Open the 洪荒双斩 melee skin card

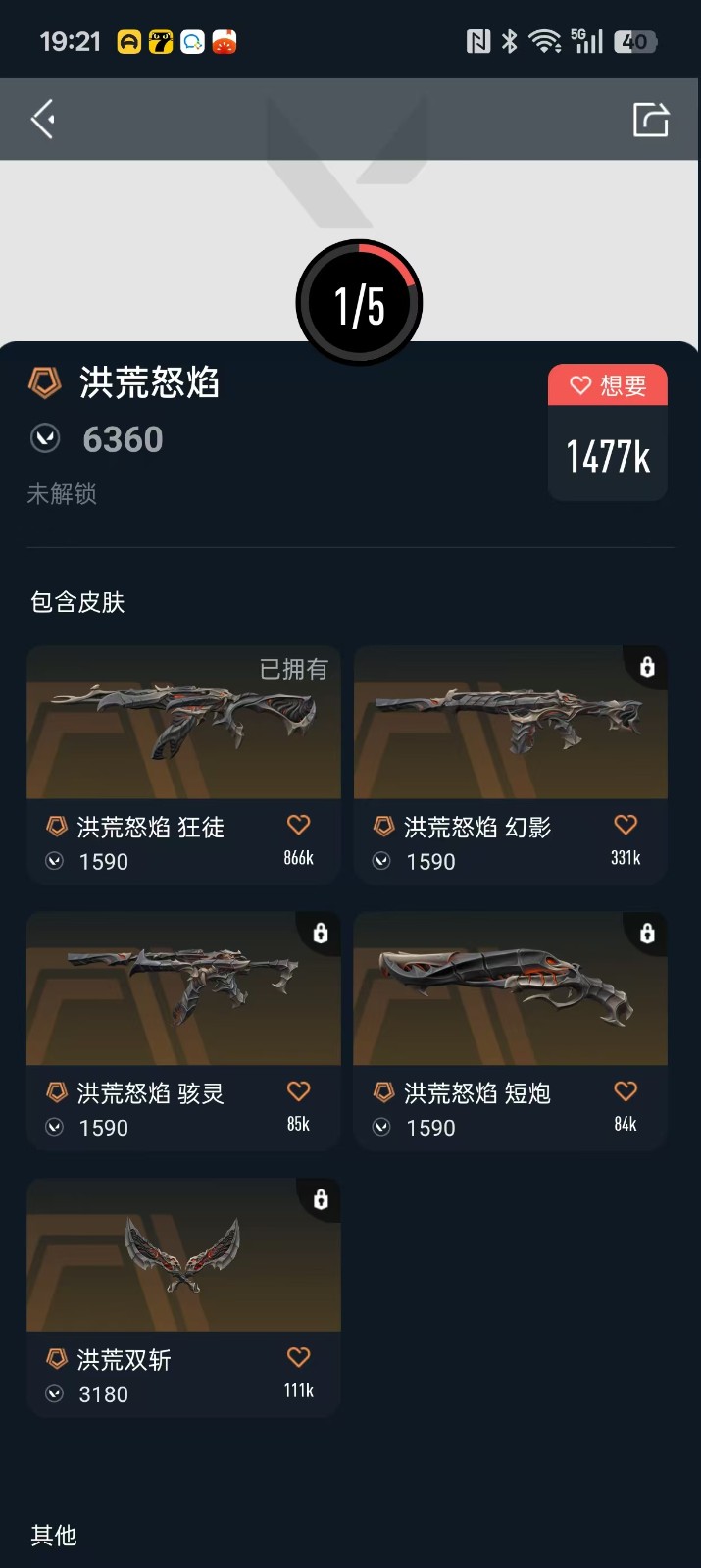pyautogui.click(x=183, y=1257)
